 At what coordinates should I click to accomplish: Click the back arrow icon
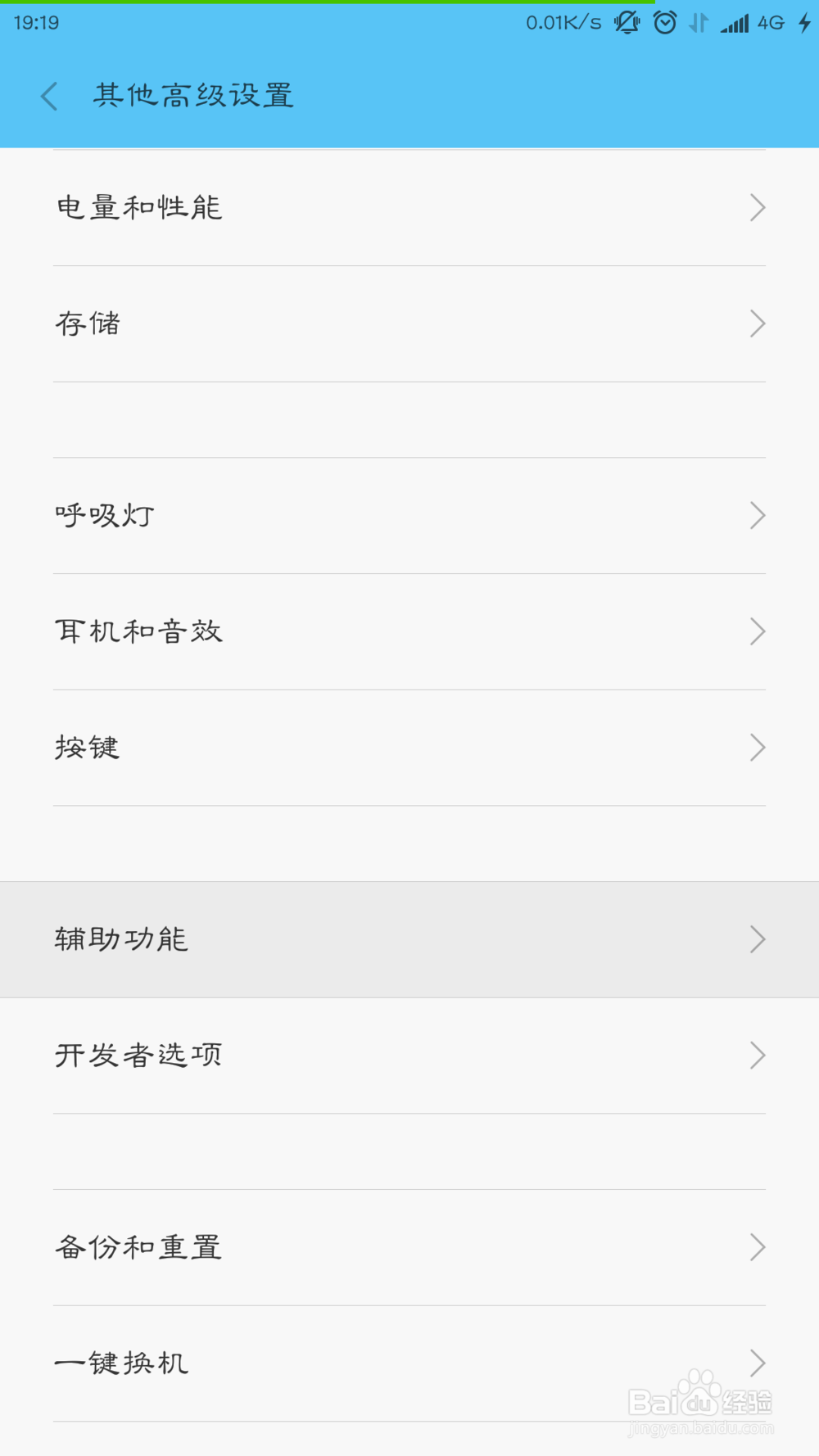[x=49, y=96]
